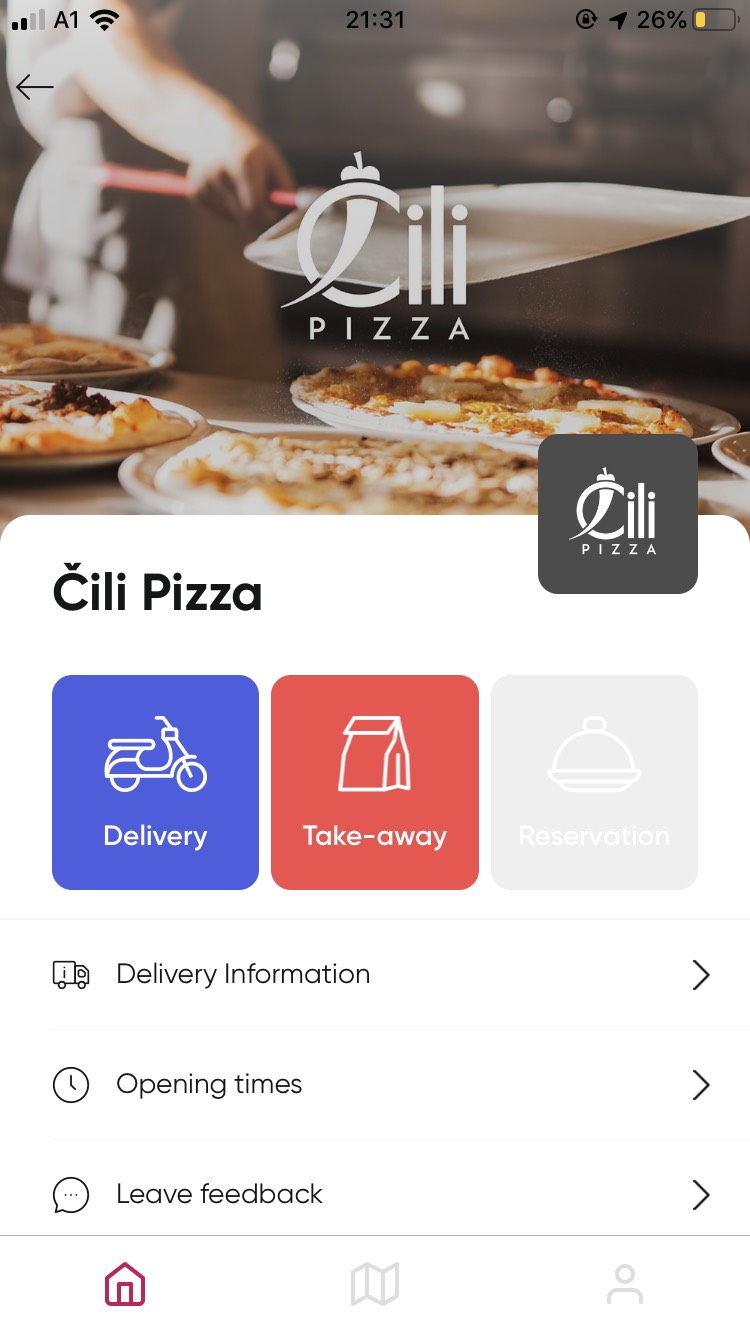The width and height of the screenshot is (750, 1334).
Task: Open the profile tab
Action: [x=625, y=1284]
